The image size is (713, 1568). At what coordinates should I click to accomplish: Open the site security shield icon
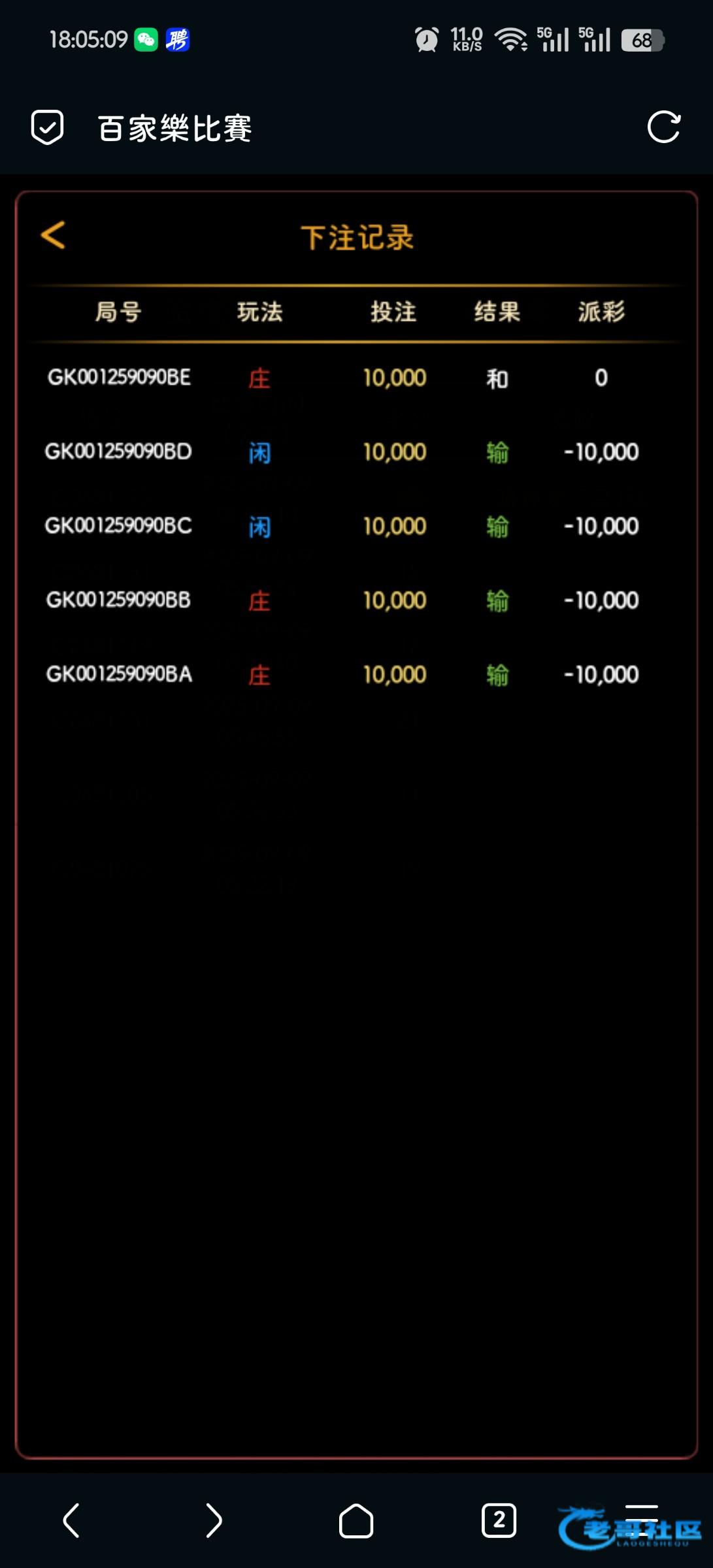click(x=47, y=127)
